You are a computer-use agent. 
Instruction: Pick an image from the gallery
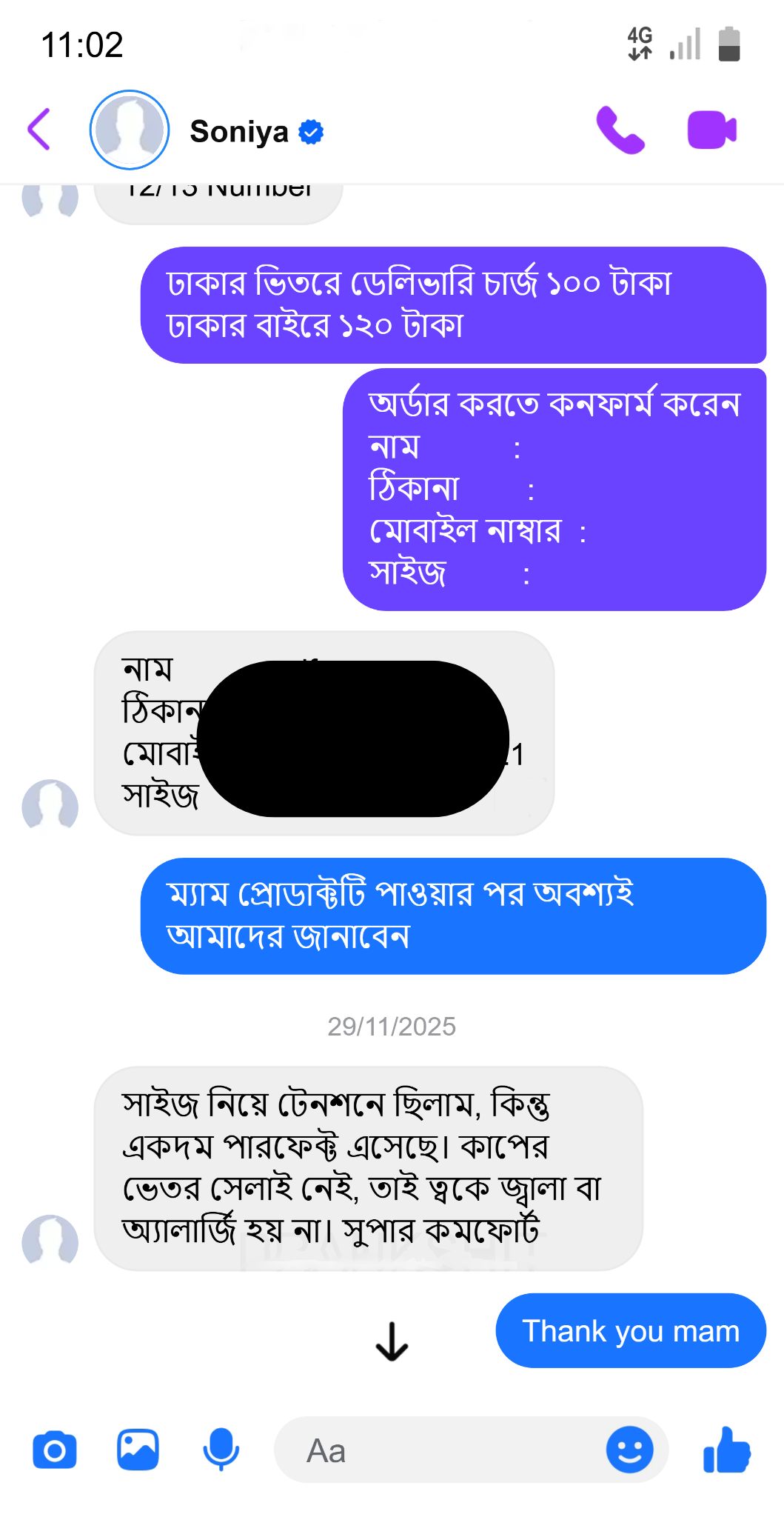click(x=138, y=1450)
